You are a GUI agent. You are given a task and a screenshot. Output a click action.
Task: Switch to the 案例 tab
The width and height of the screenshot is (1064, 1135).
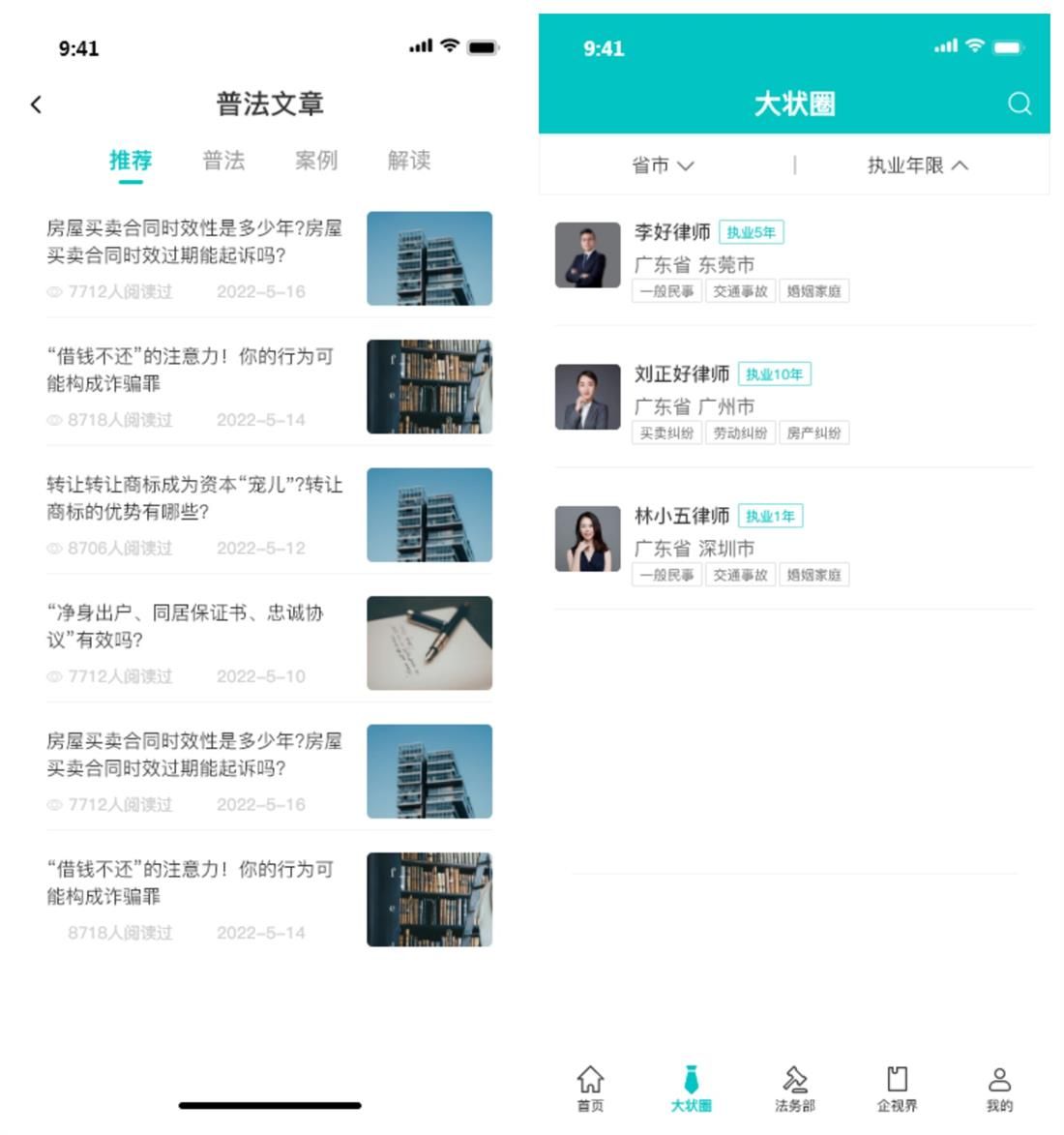316,161
